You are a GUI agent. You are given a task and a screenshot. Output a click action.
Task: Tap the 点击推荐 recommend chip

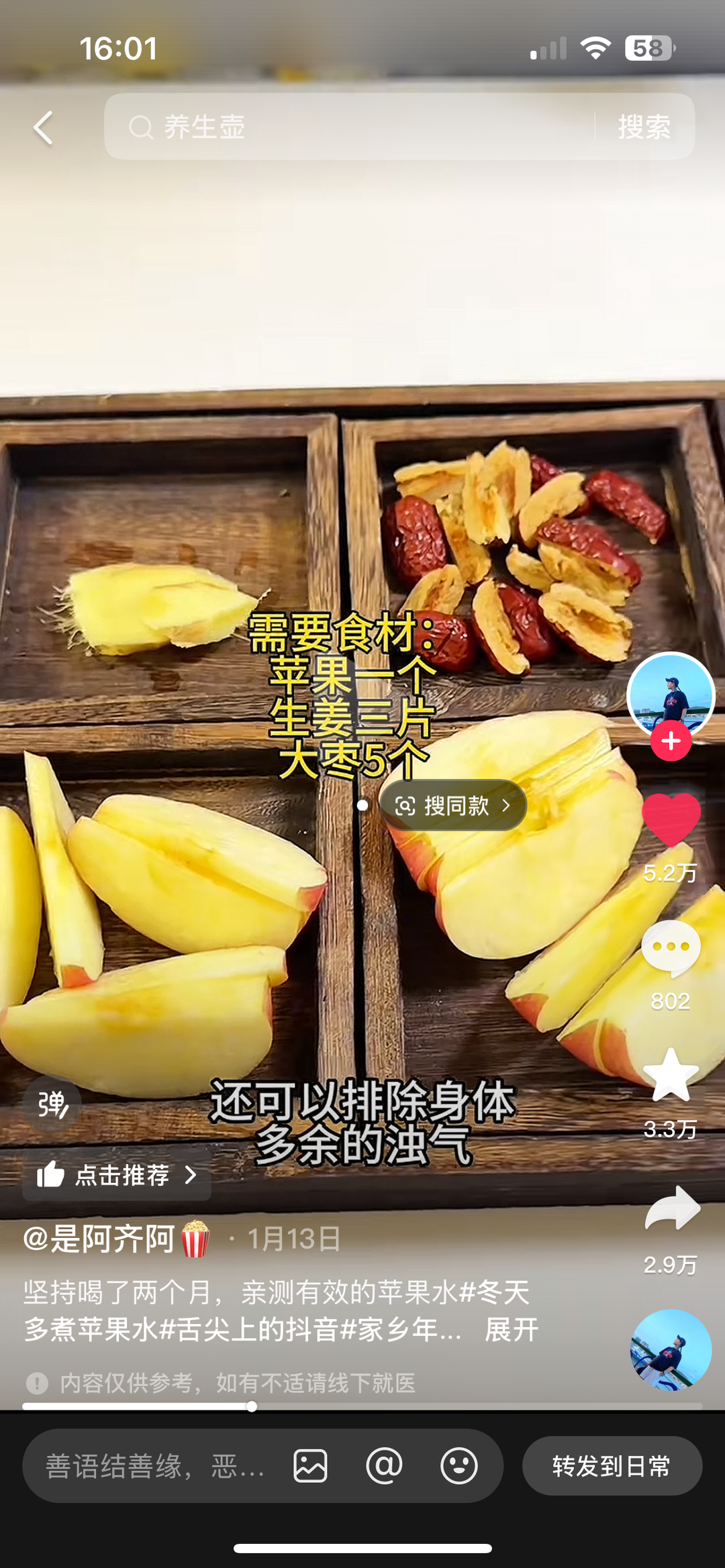[117, 1175]
